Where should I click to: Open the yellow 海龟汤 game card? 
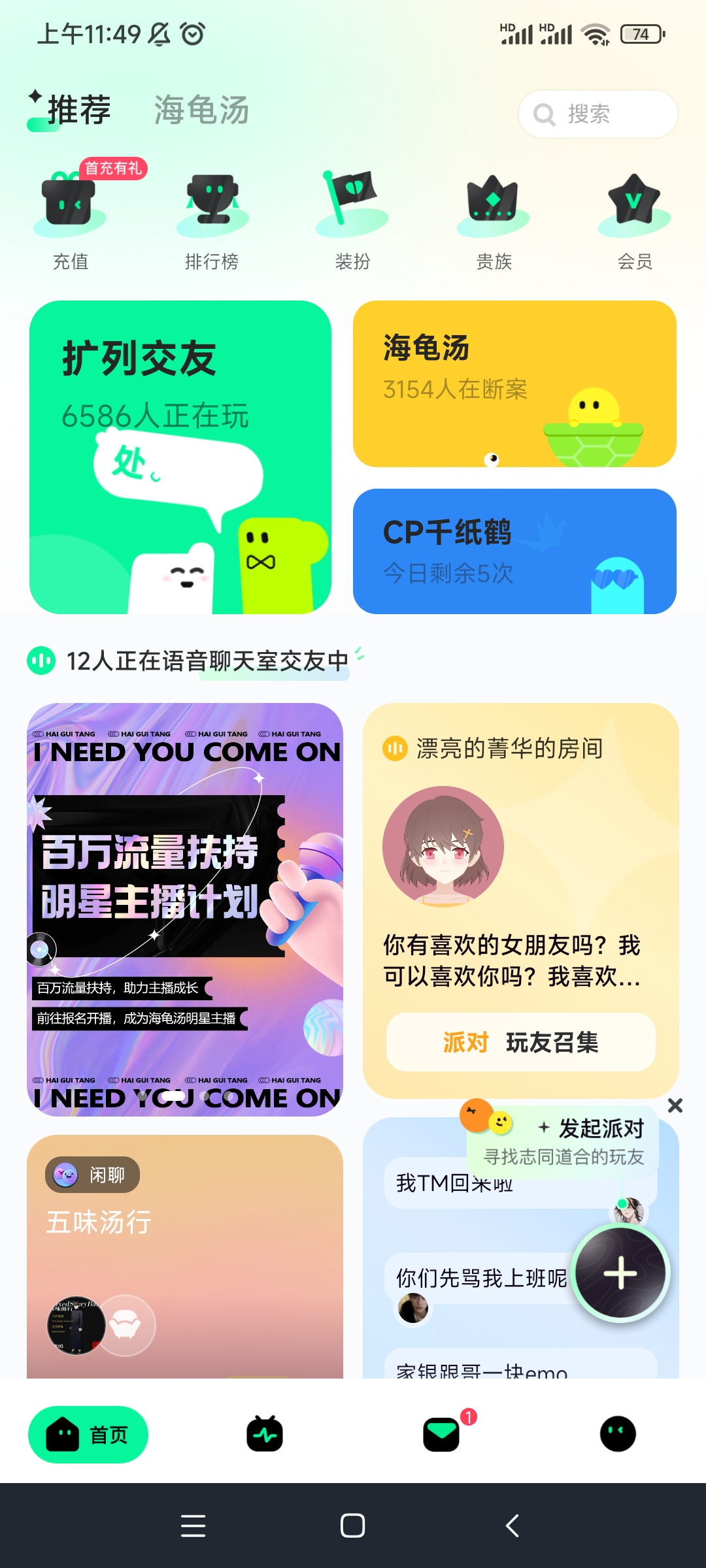tap(514, 384)
